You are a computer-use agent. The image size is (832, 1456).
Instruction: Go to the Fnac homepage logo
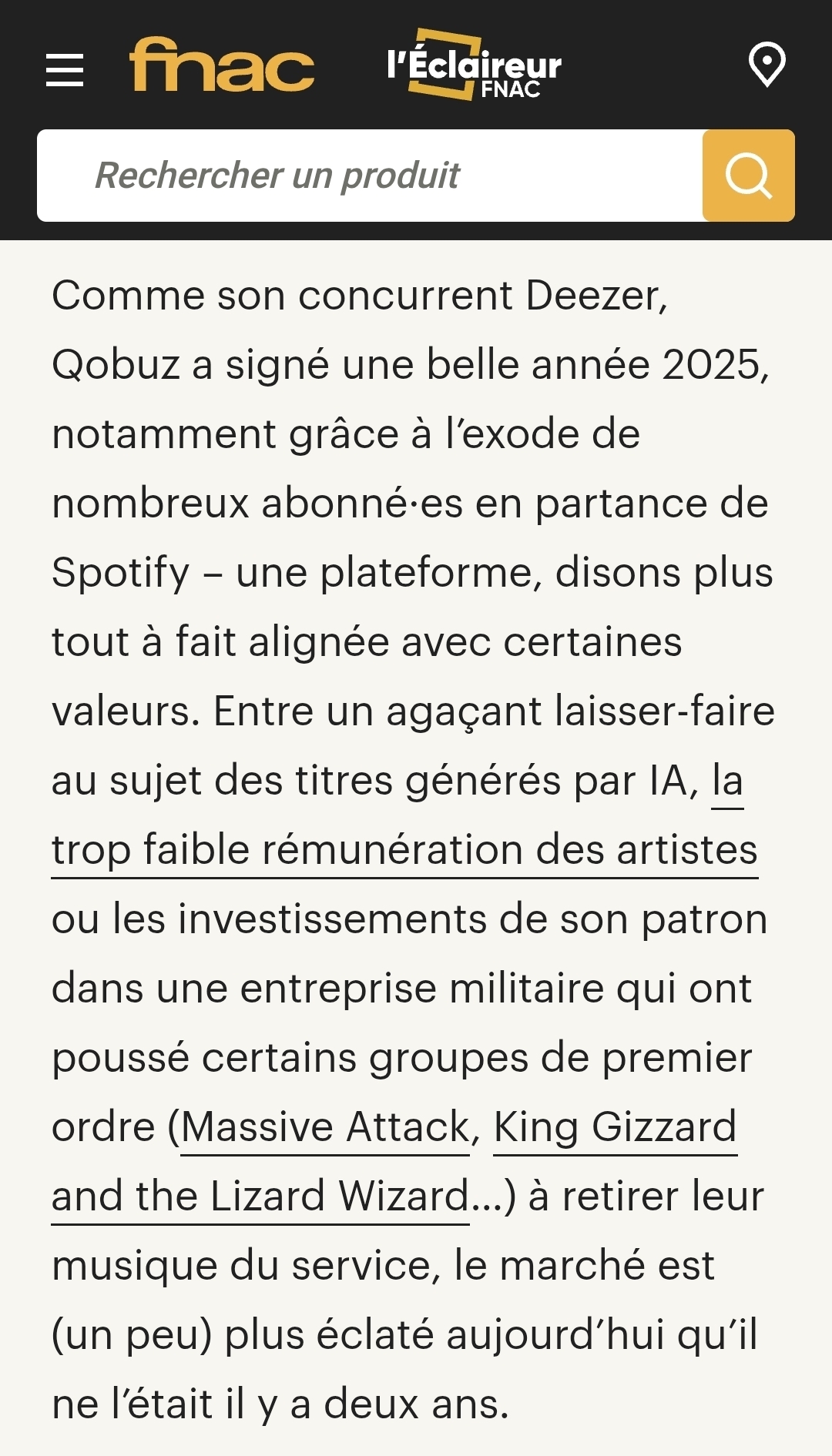click(222, 66)
